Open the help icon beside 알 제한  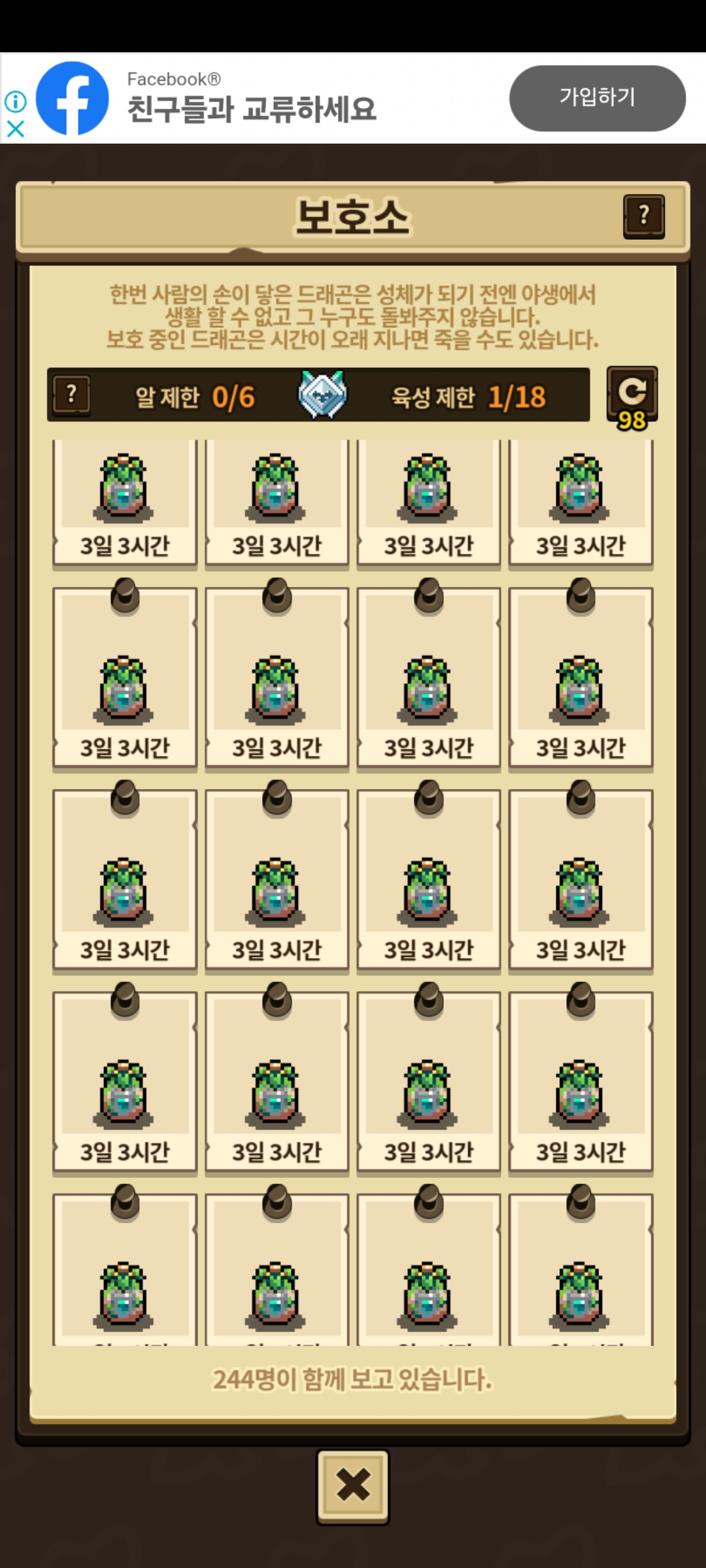pos(71,395)
